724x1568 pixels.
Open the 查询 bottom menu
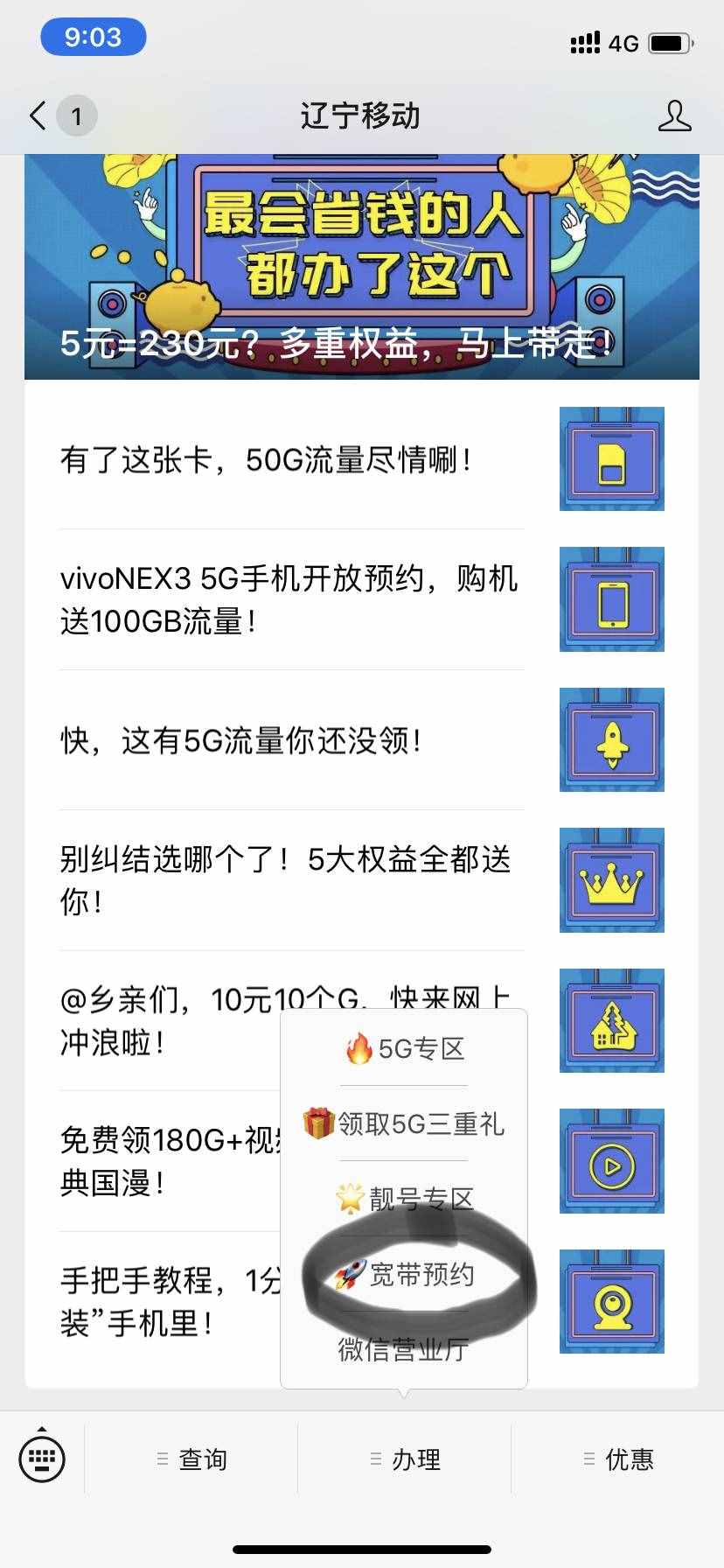tap(191, 1459)
